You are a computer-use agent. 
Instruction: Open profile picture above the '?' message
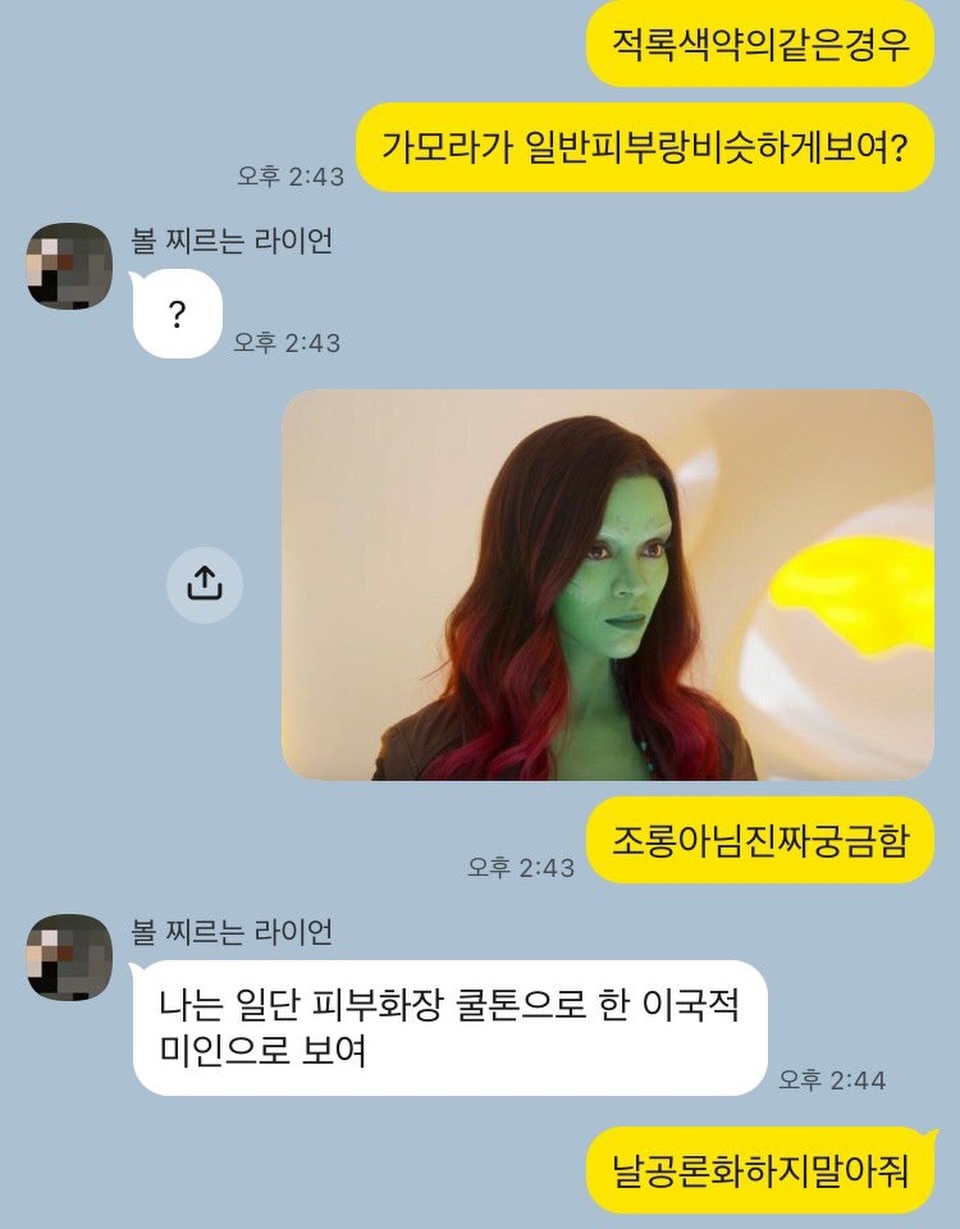click(69, 266)
